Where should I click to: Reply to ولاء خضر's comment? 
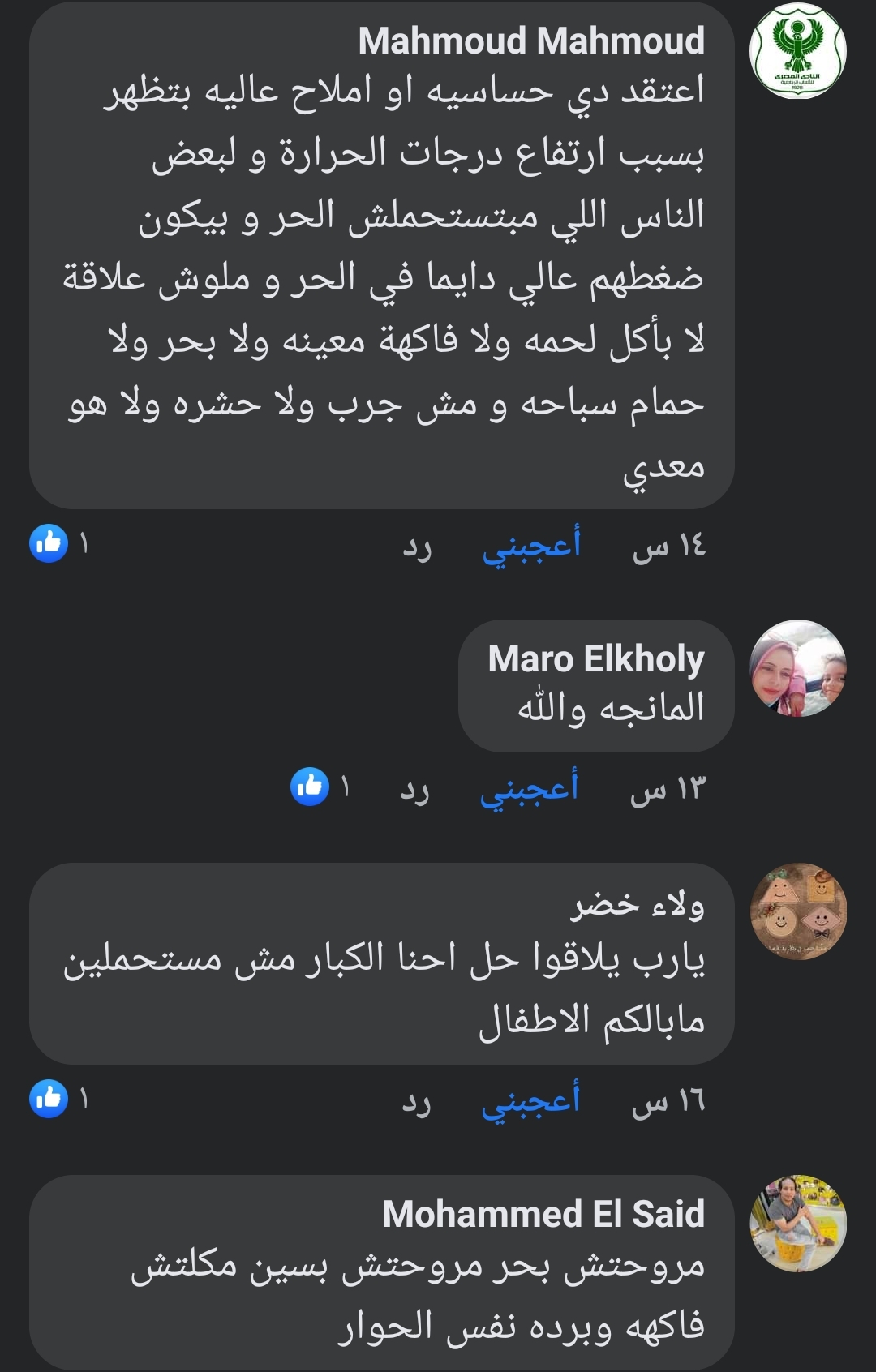pyautogui.click(x=416, y=1103)
